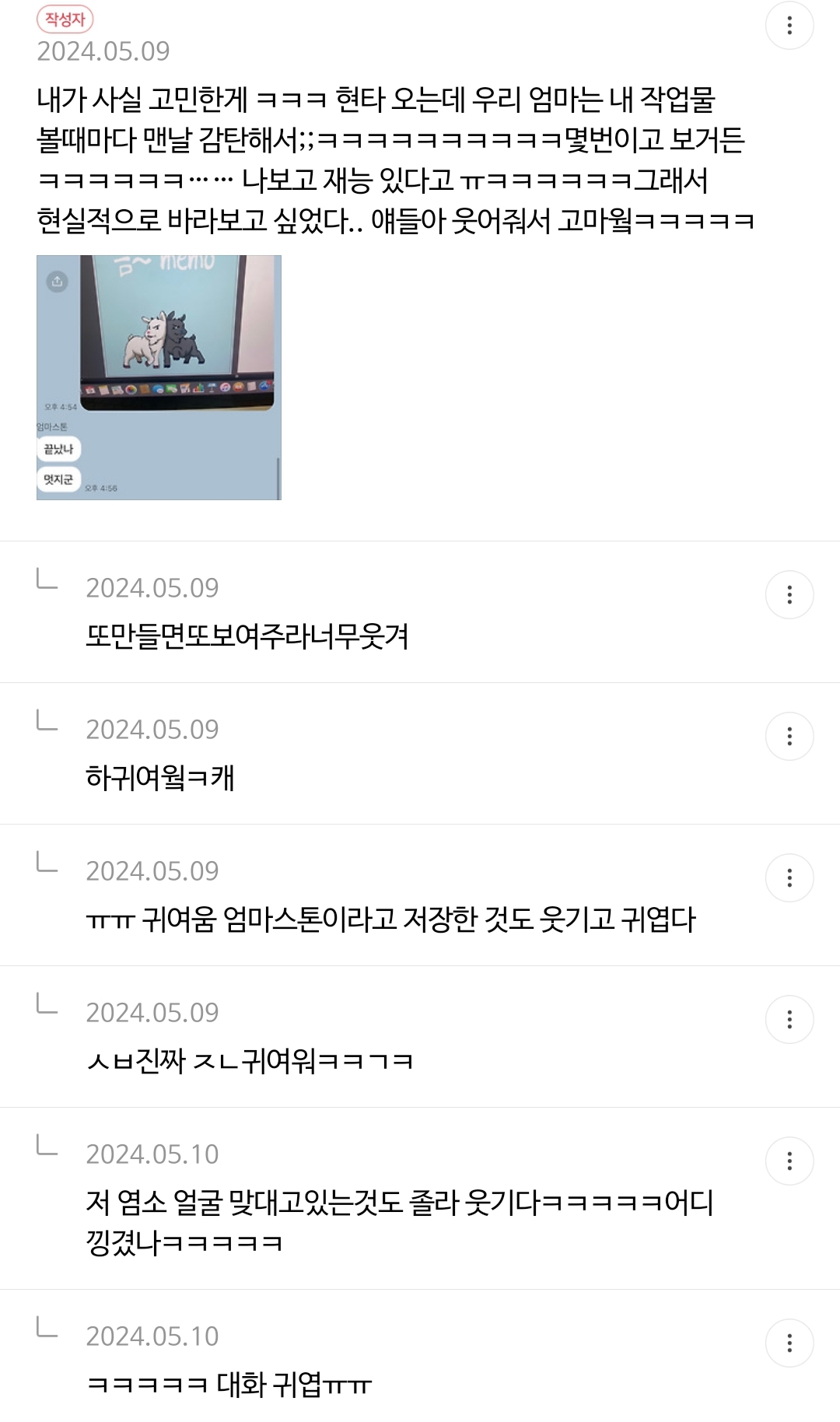Screen dimensions: 840x1422
Task: Tap the share icon inside the chat screenshot
Action: pos(58,282)
